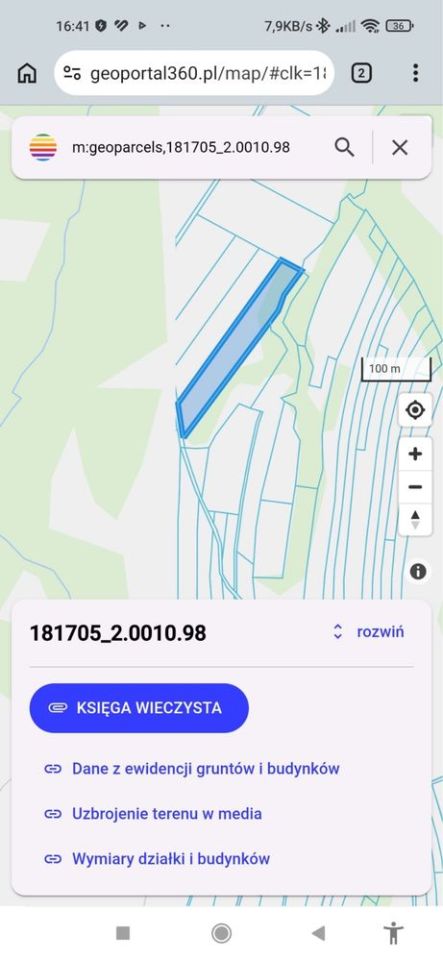Expand parcel panel with rozwiń
This screenshot has width=443, height=960.
click(x=369, y=632)
